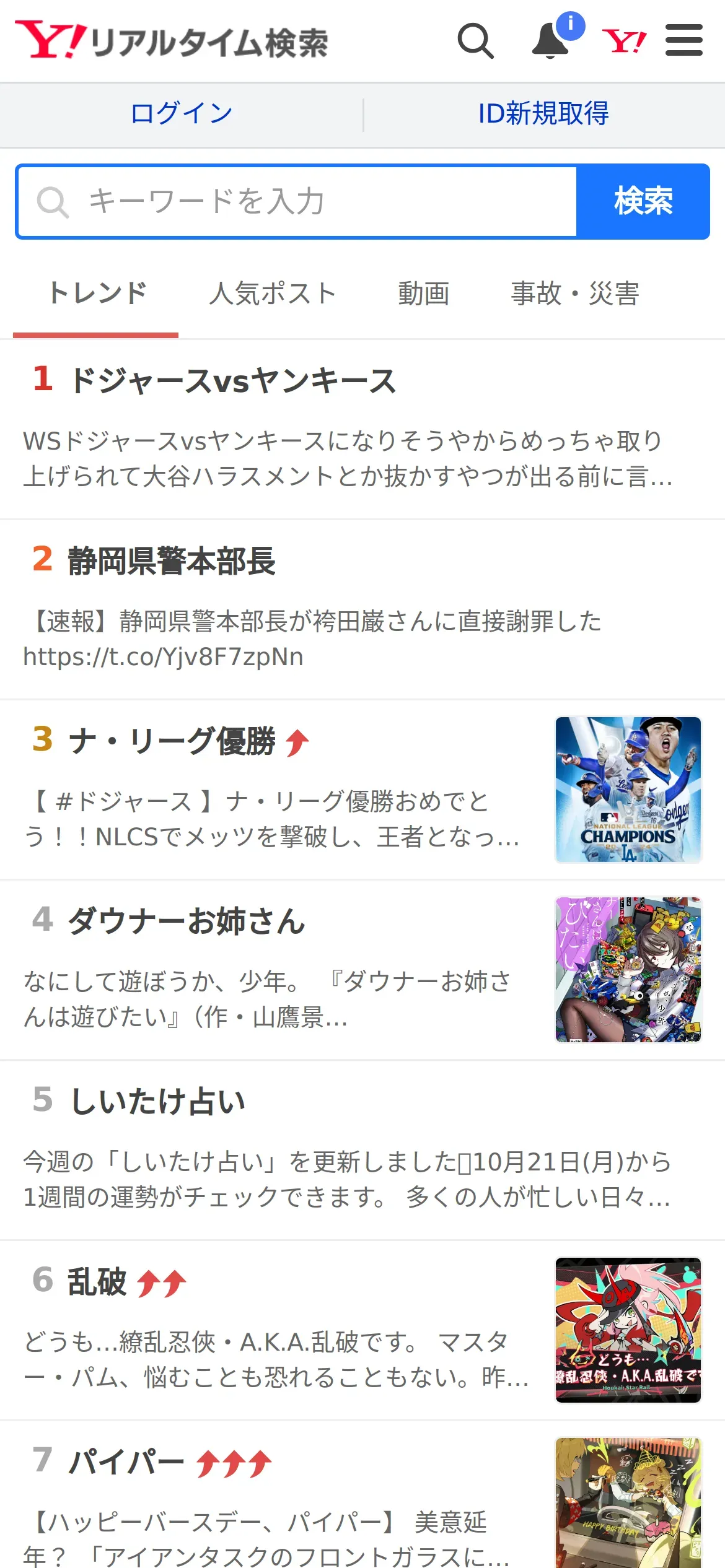Screen dimensions: 725x1568
Task: Open trend しいたけ占い
Action: tap(158, 1102)
